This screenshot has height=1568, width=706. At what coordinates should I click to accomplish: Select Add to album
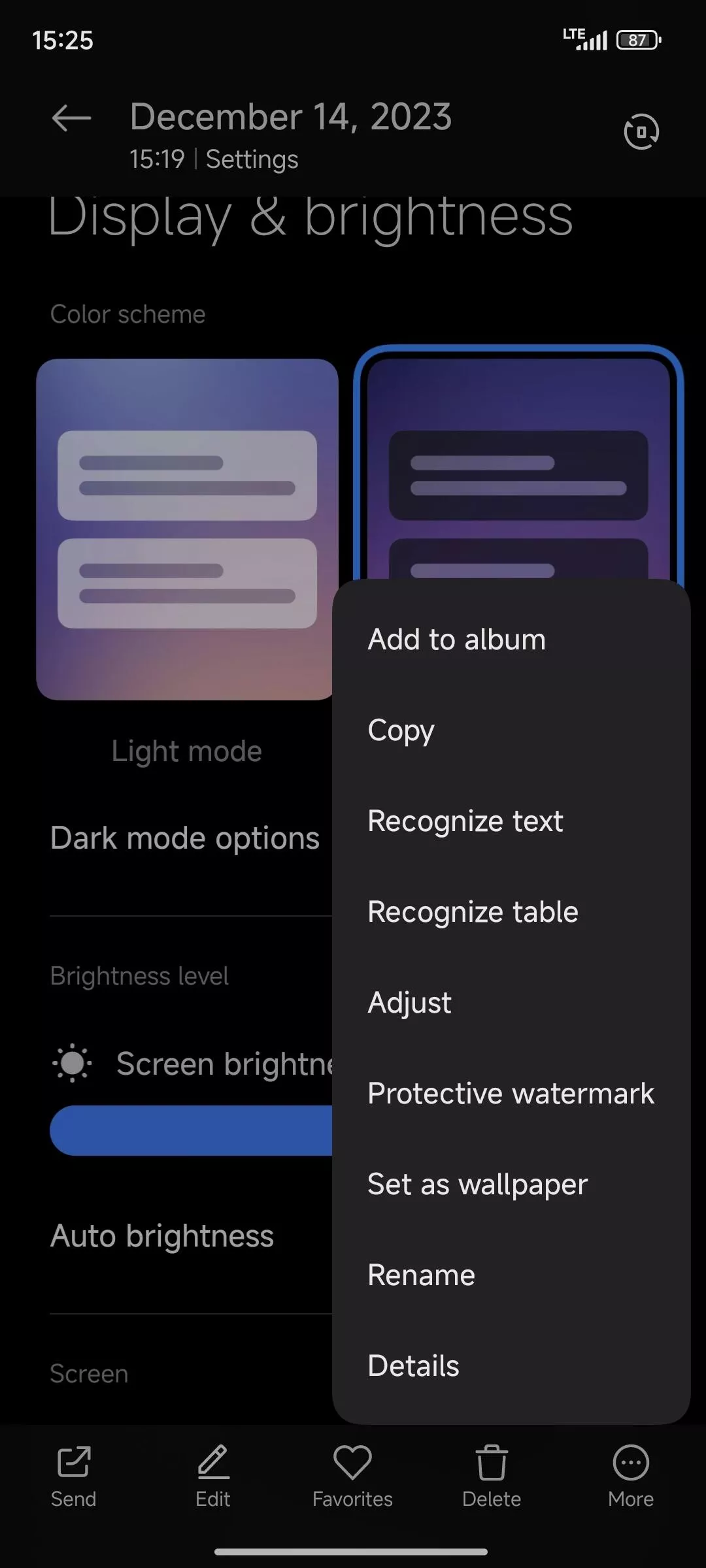pos(511,639)
